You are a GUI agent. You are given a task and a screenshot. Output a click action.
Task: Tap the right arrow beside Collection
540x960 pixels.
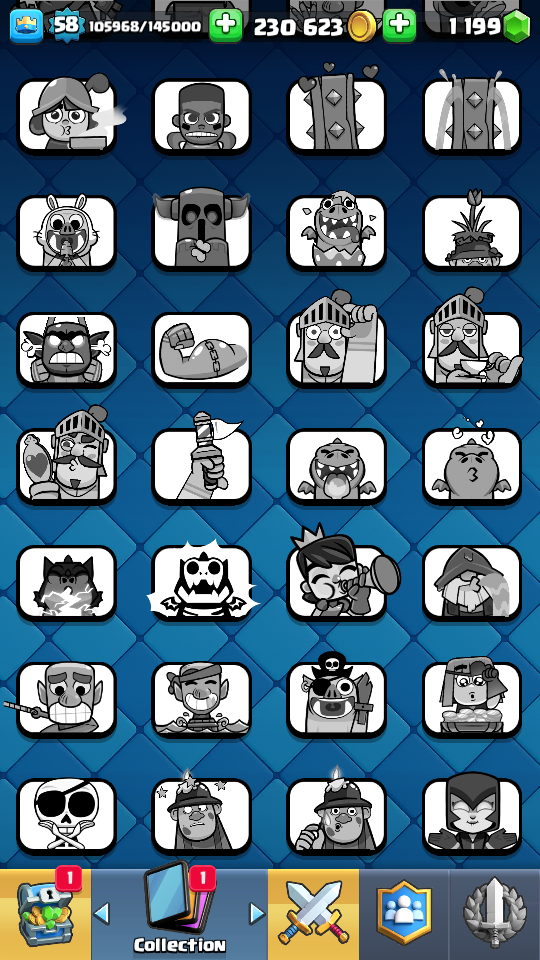click(257, 913)
